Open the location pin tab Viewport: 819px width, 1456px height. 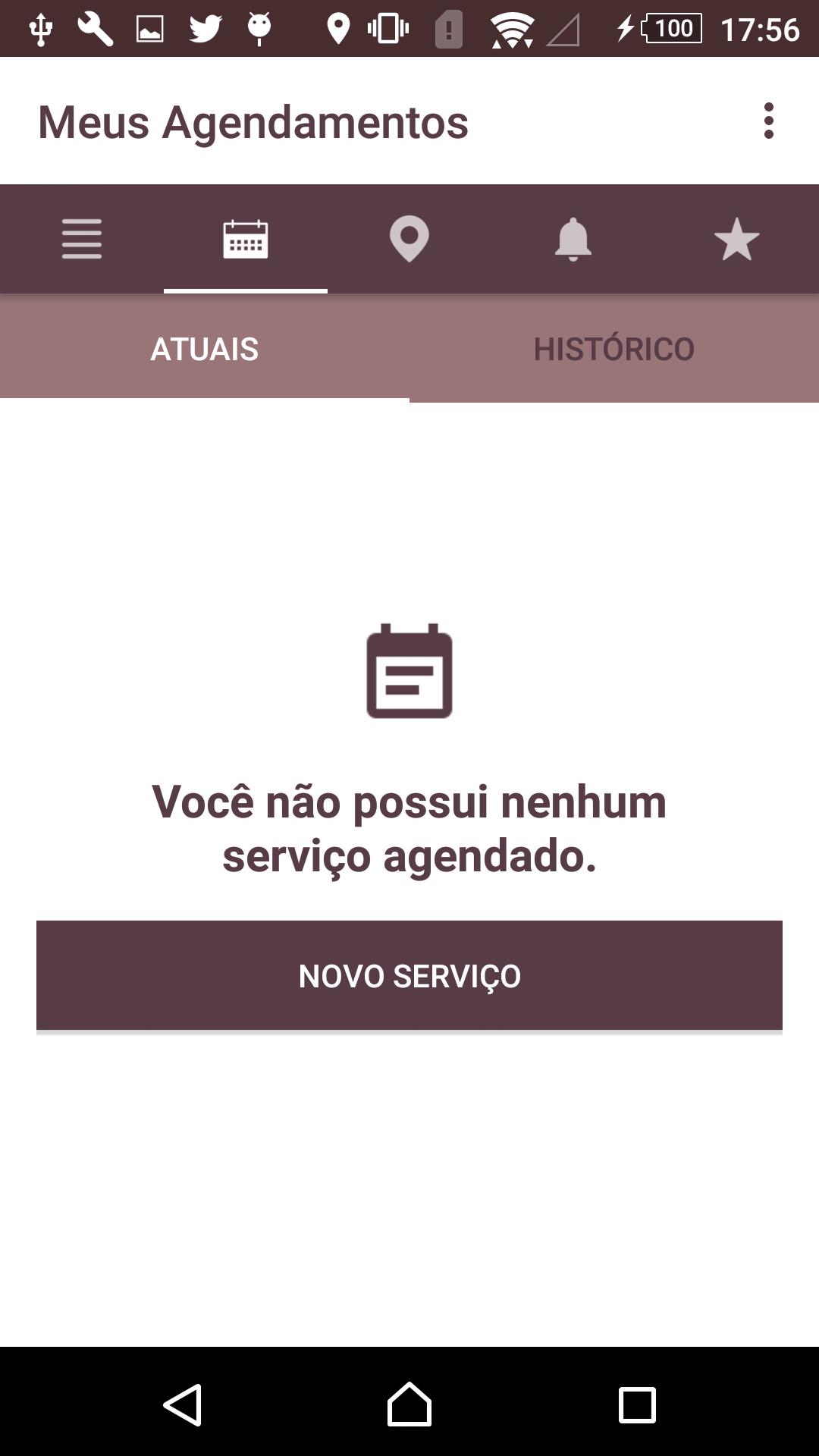point(409,239)
